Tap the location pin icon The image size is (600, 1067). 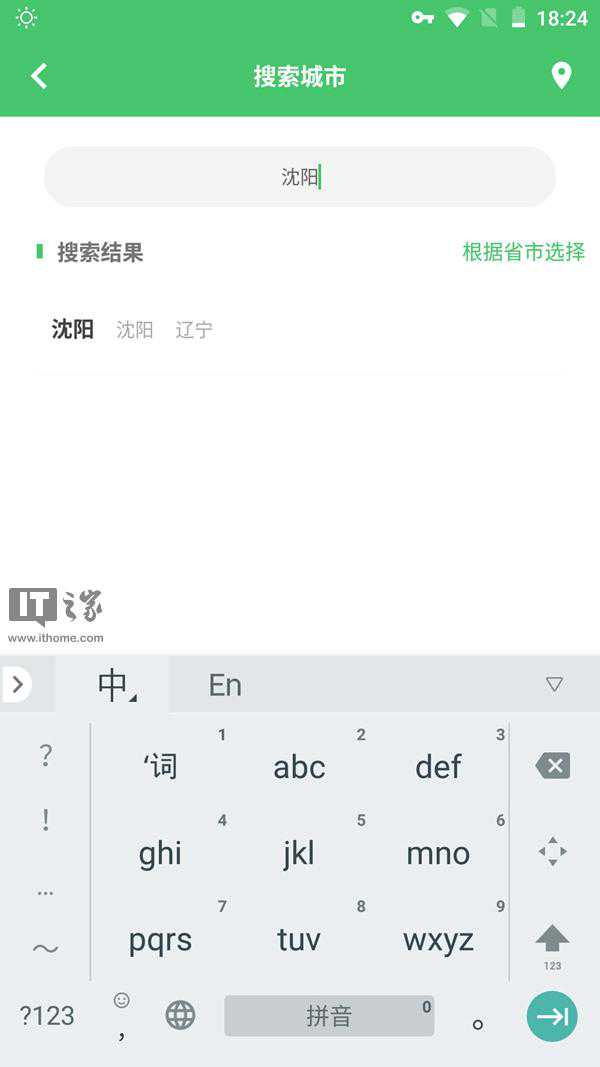[561, 76]
